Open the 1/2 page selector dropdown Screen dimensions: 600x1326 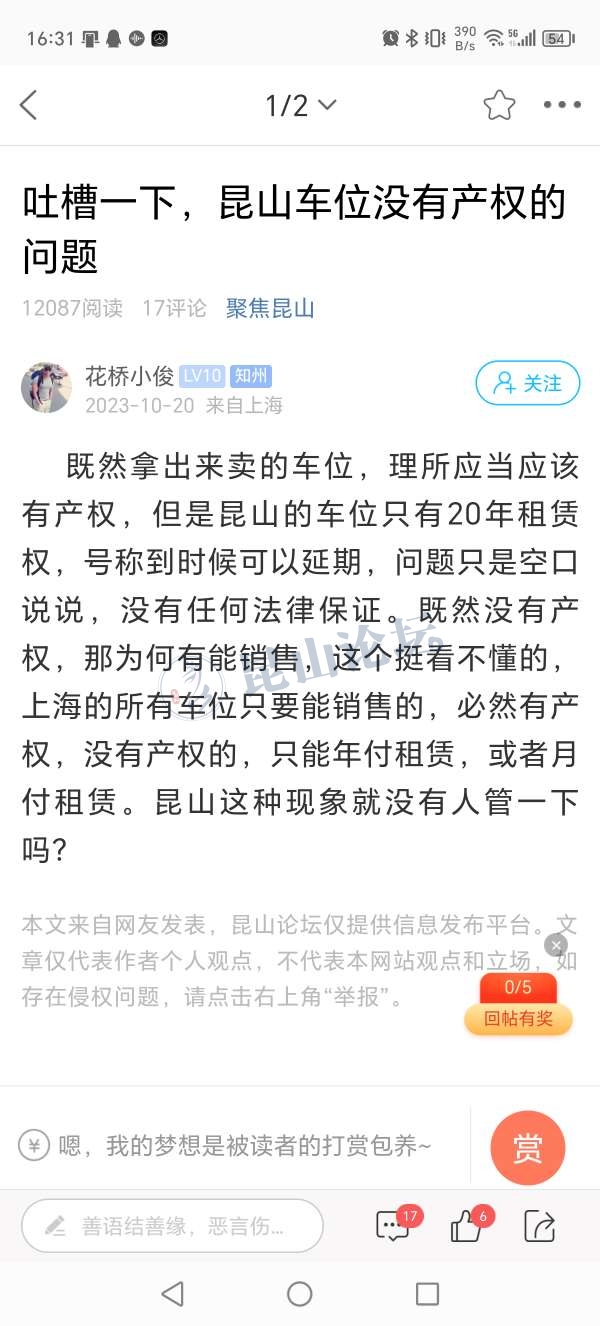(x=300, y=105)
